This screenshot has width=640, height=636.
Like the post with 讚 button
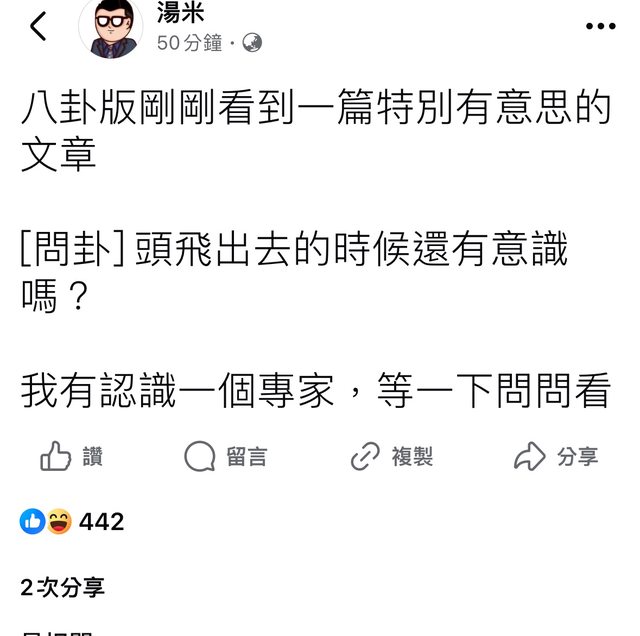coord(71,457)
